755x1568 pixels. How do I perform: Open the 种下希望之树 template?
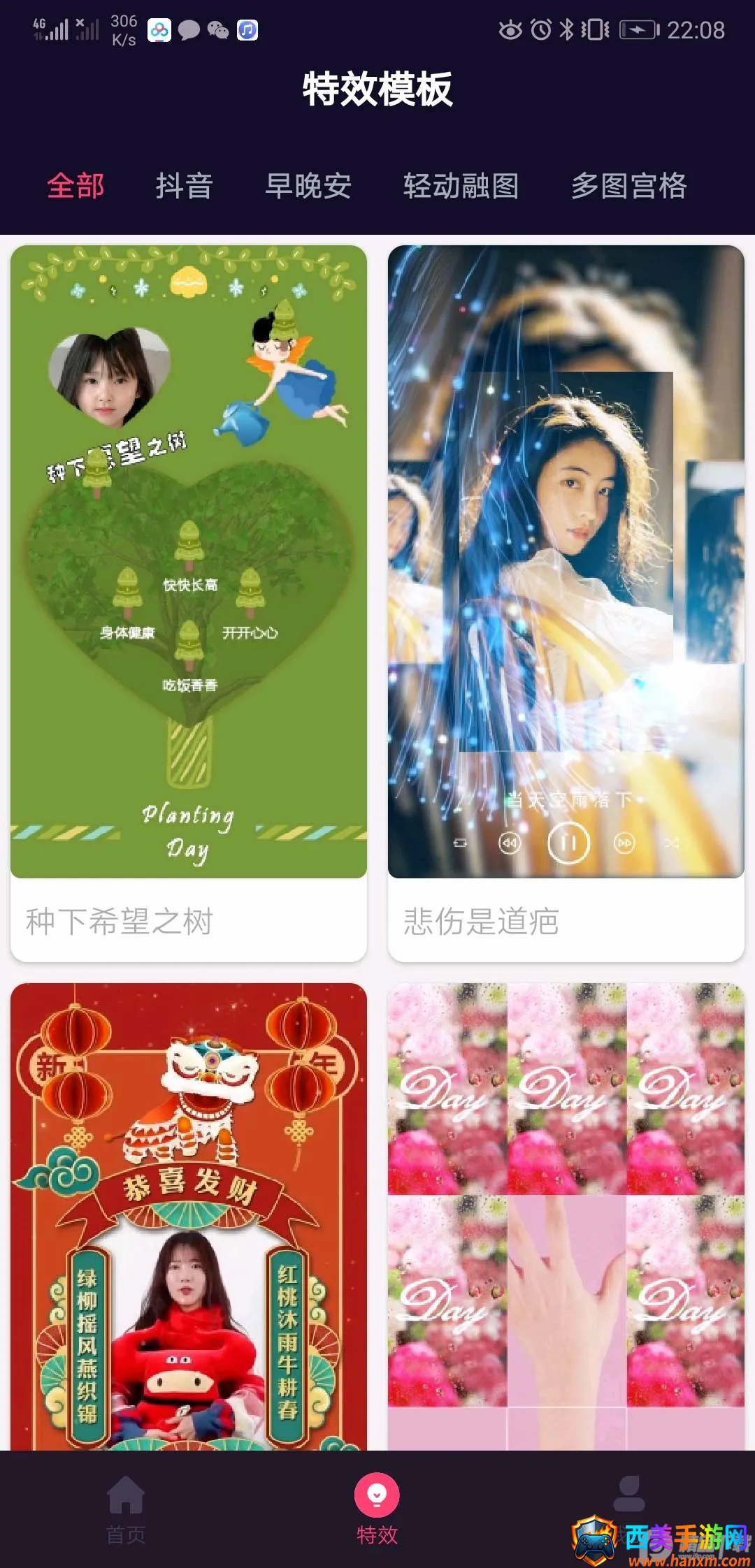pyautogui.click(x=189, y=603)
